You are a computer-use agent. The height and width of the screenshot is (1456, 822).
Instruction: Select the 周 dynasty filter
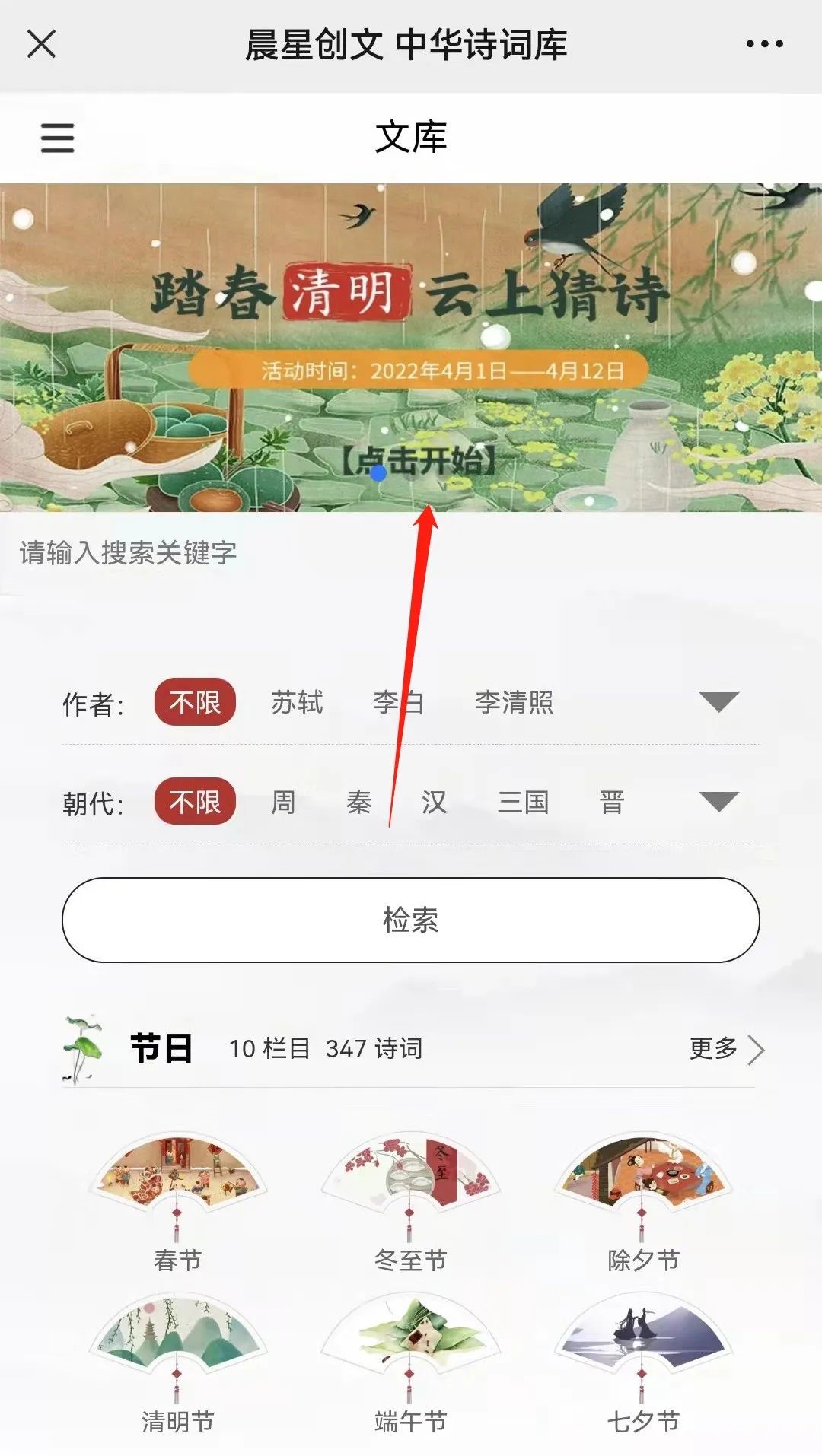pyautogui.click(x=283, y=802)
